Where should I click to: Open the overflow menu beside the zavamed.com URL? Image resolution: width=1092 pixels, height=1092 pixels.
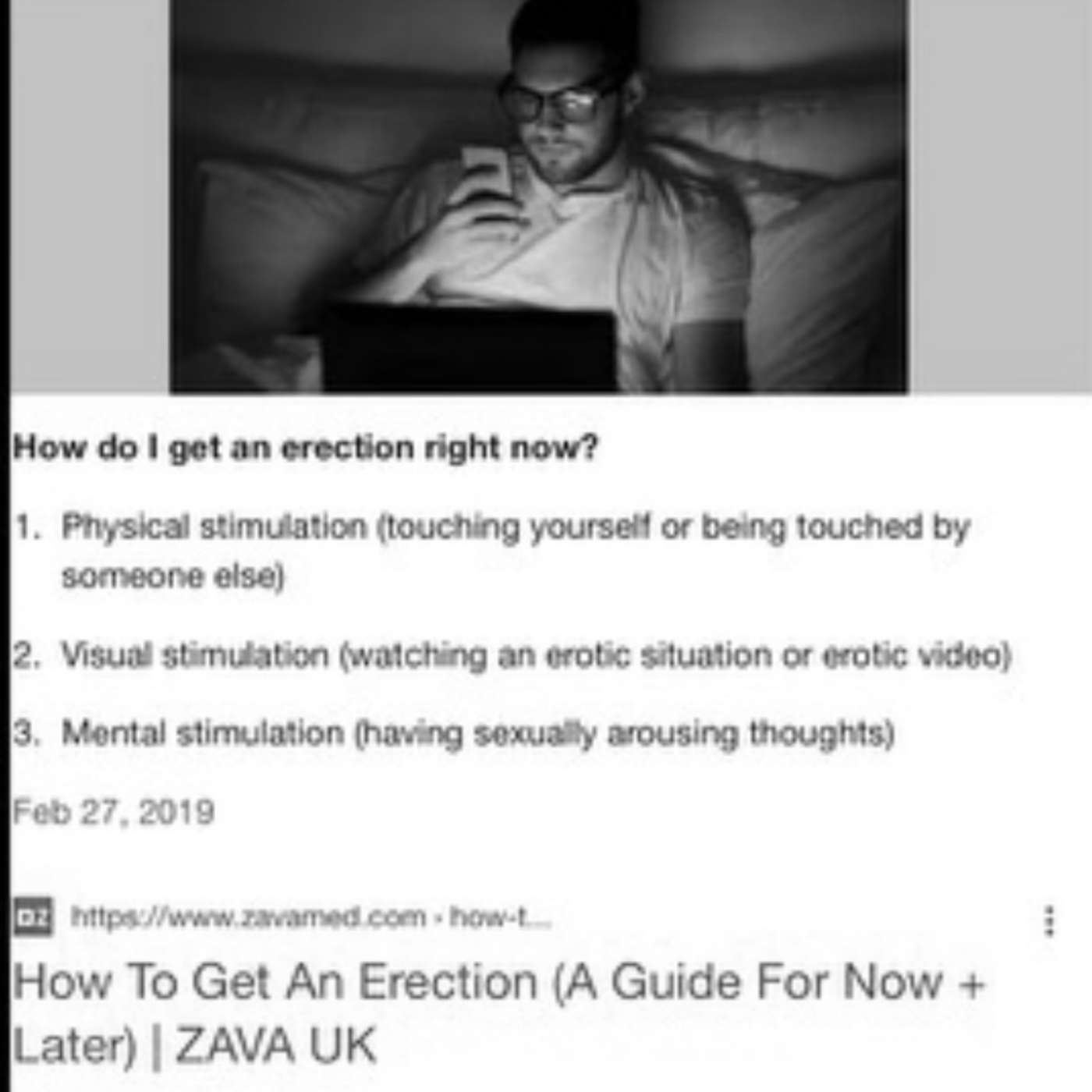1049,920
